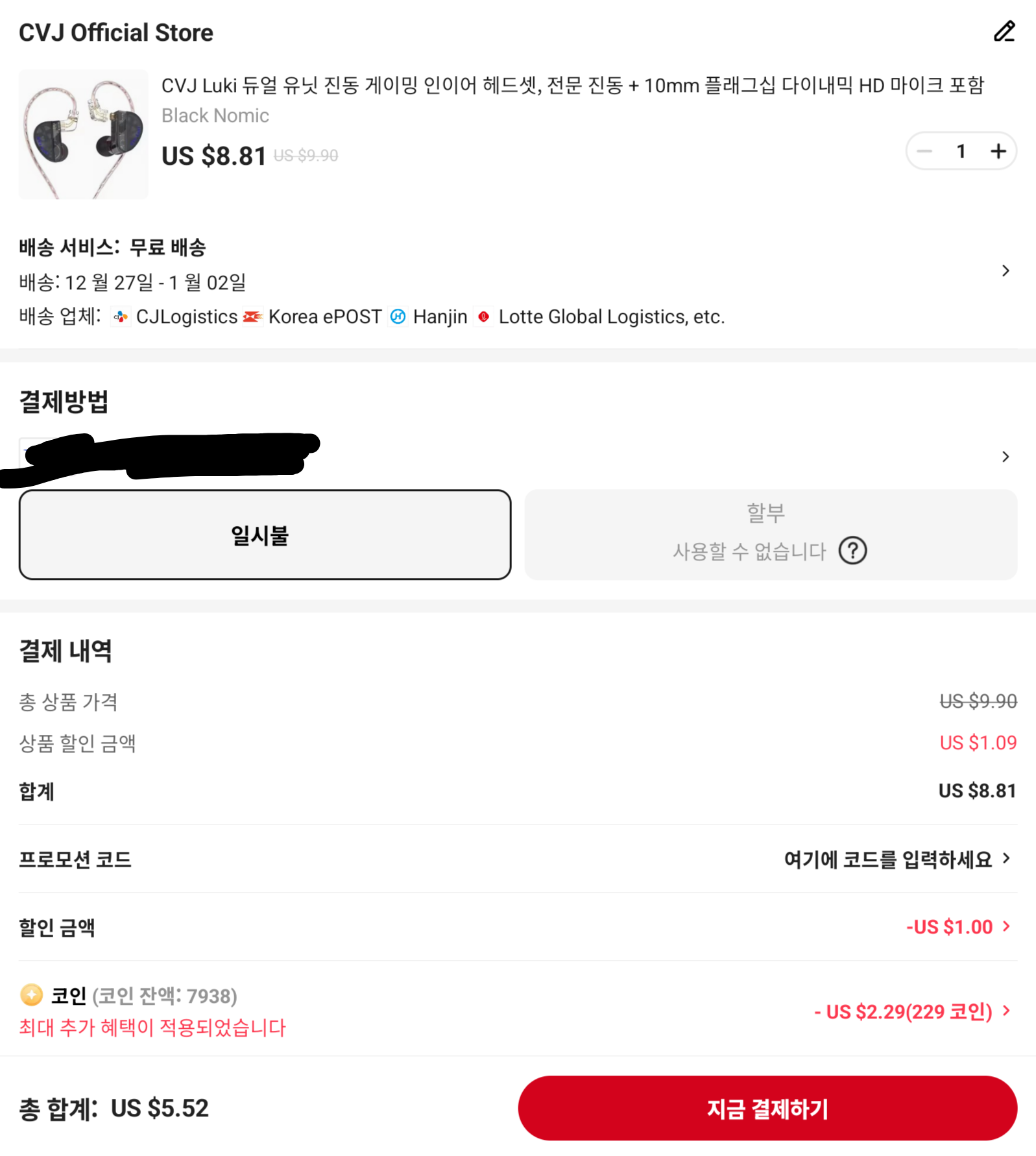Open the 결제방법 payment section
This screenshot has width=1036, height=1156.
point(63,402)
